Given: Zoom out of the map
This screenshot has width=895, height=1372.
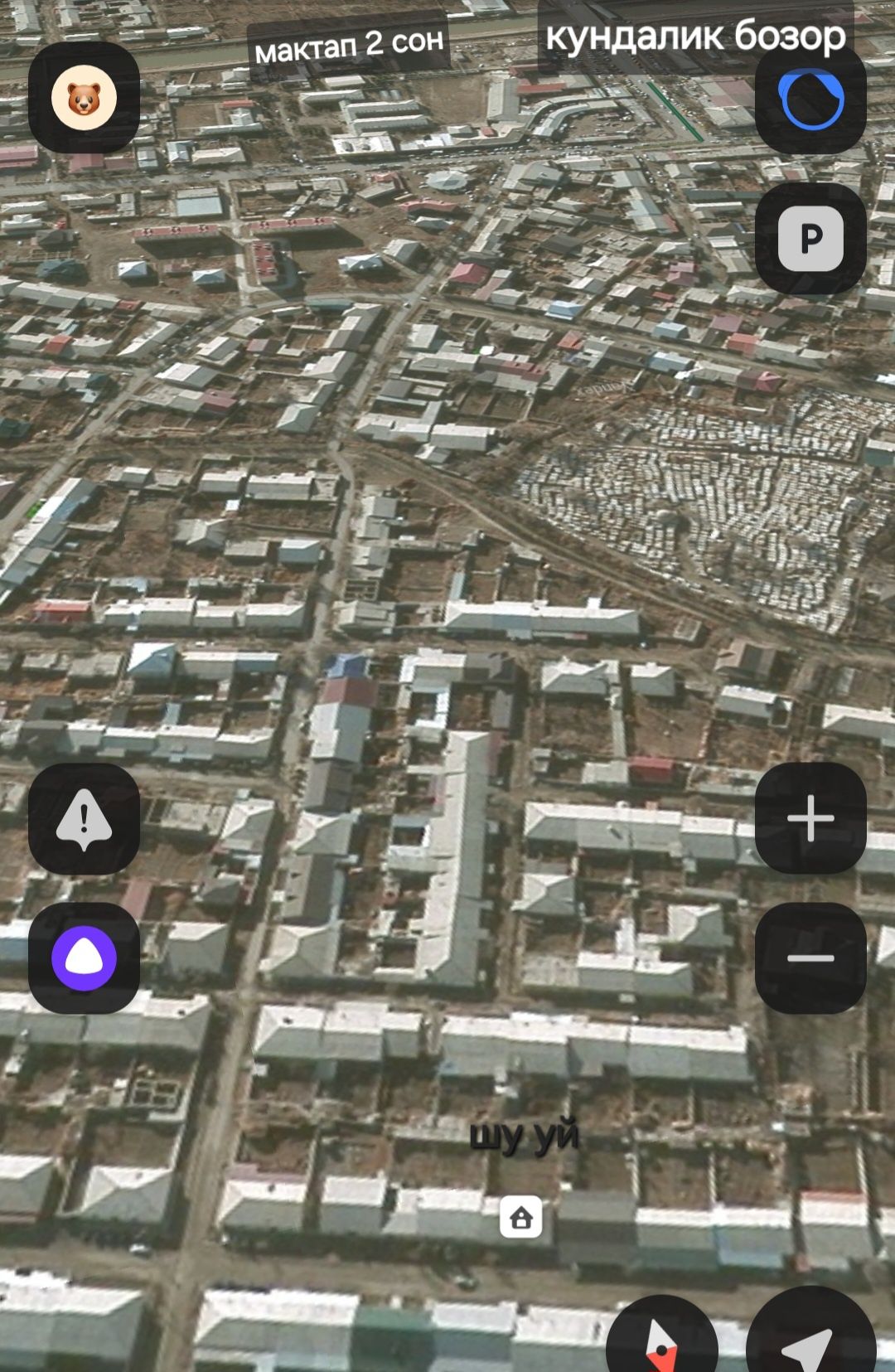Looking at the screenshot, I should [x=810, y=958].
